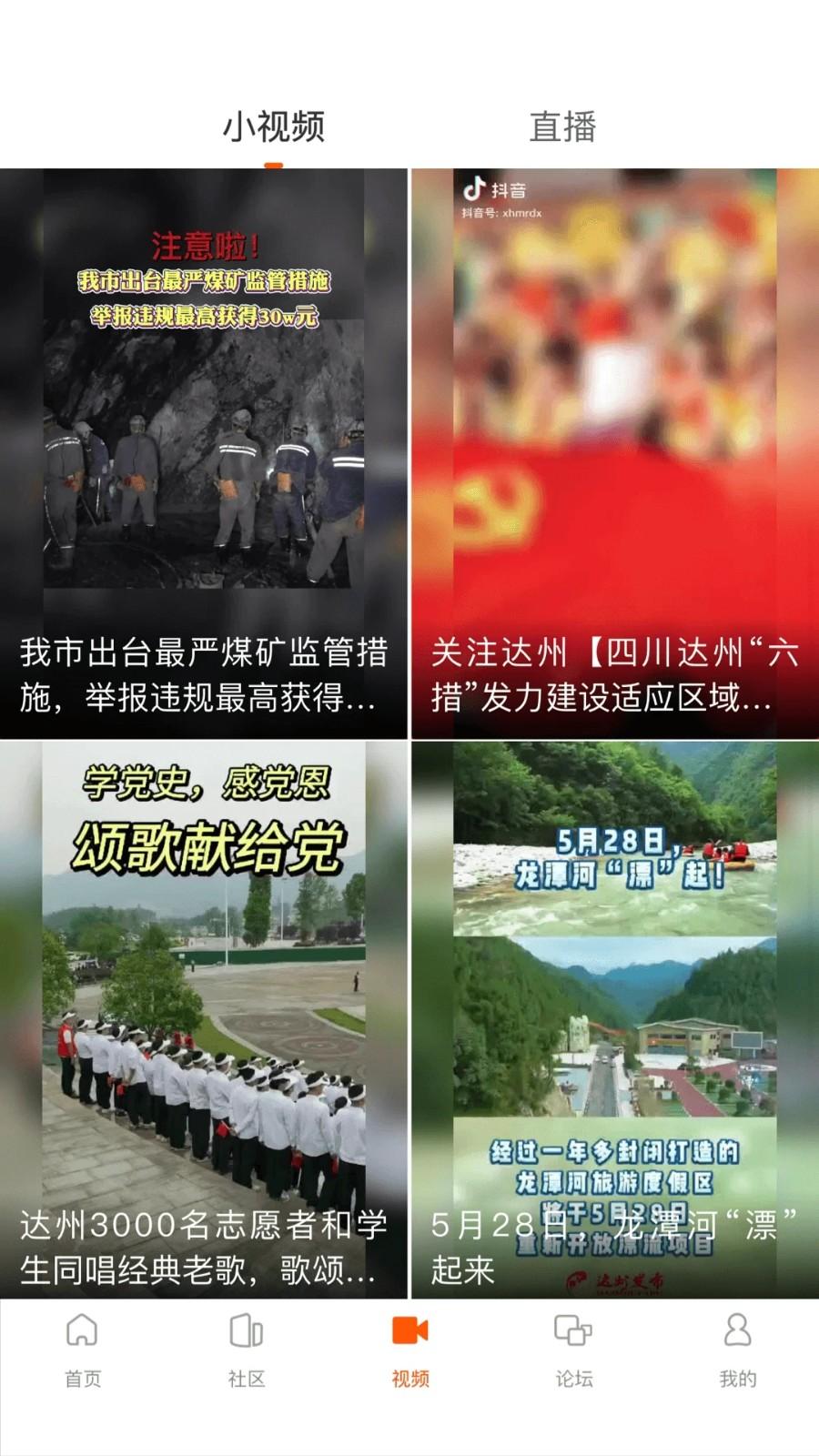Open the 社区 tab
819x1456 pixels.
pyautogui.click(x=246, y=1350)
